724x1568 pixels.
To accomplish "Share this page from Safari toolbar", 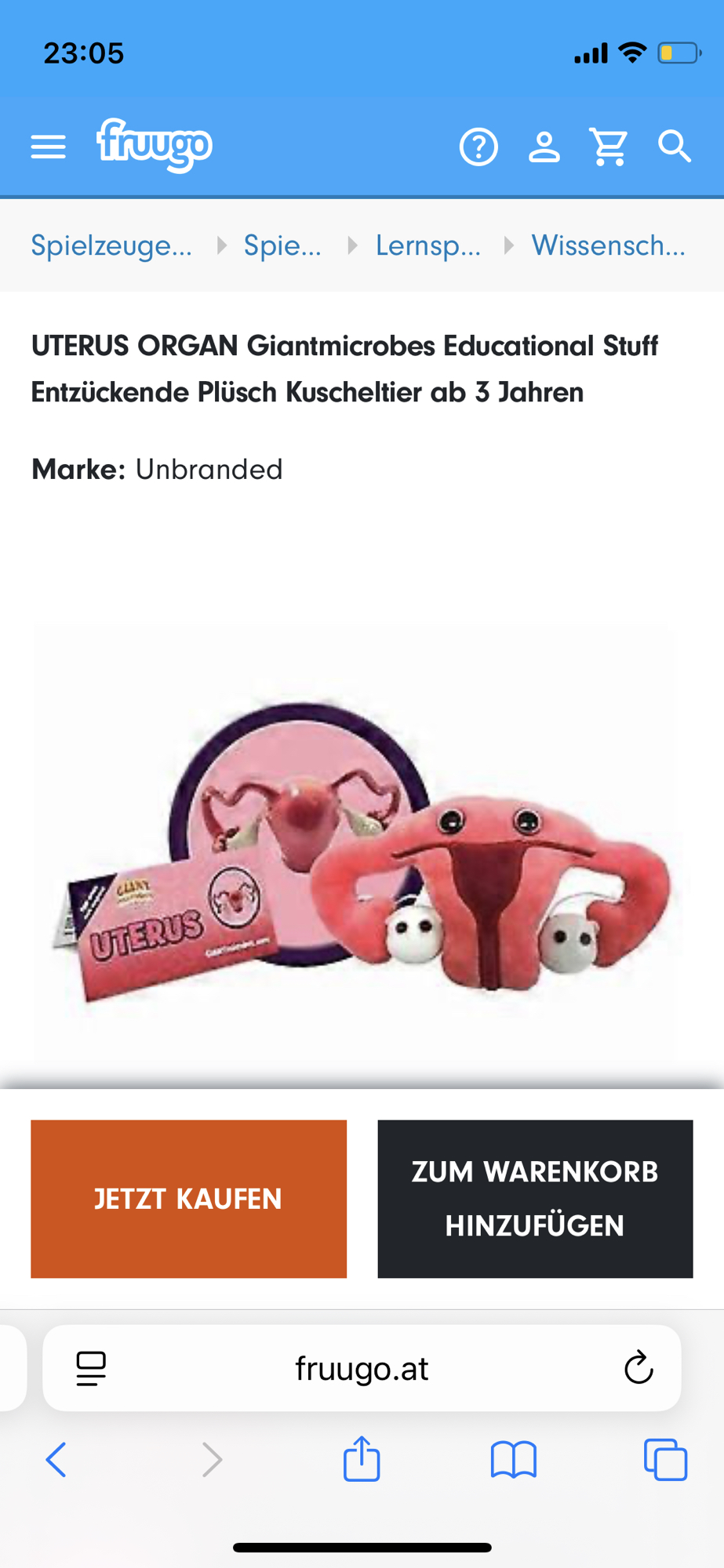I will pyautogui.click(x=362, y=1458).
